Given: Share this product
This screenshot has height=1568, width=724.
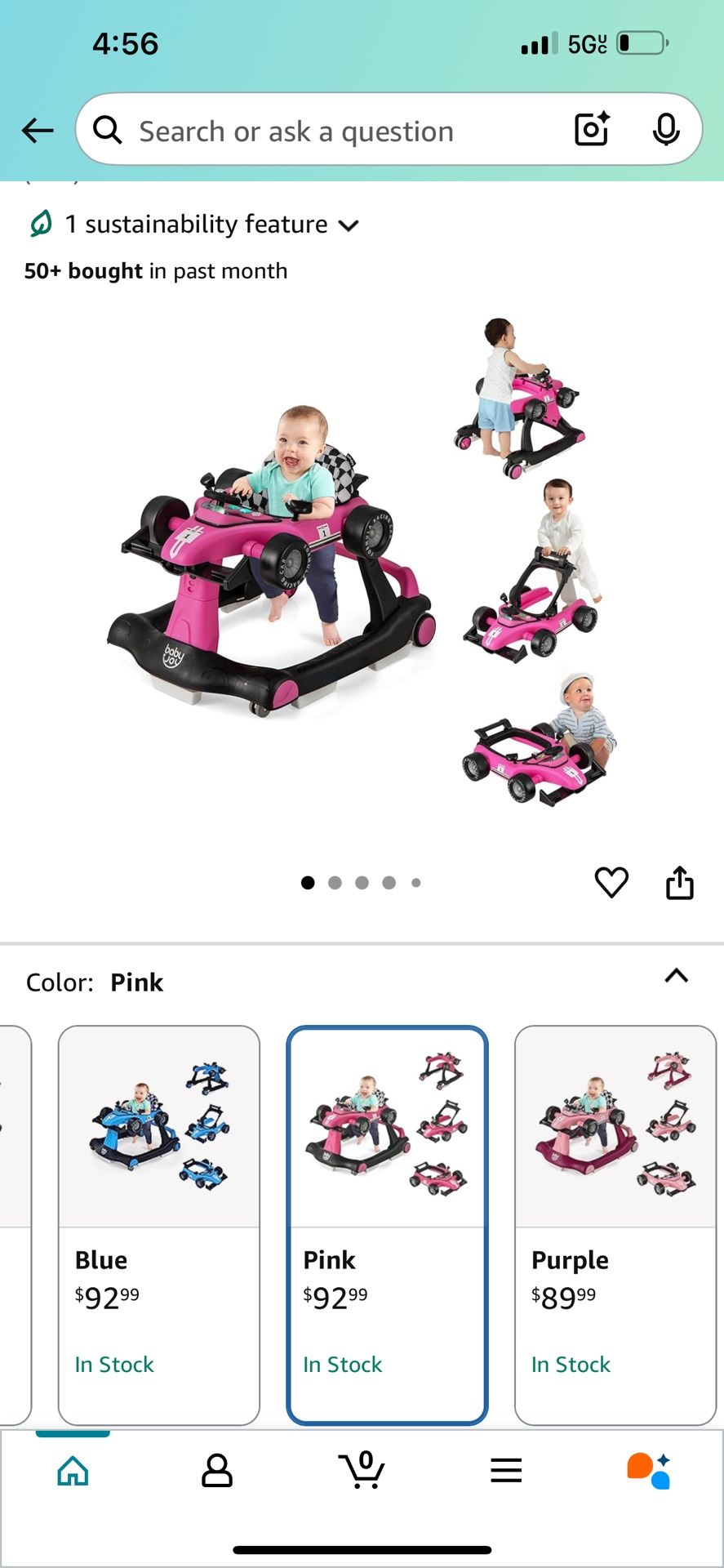Looking at the screenshot, I should tap(679, 882).
